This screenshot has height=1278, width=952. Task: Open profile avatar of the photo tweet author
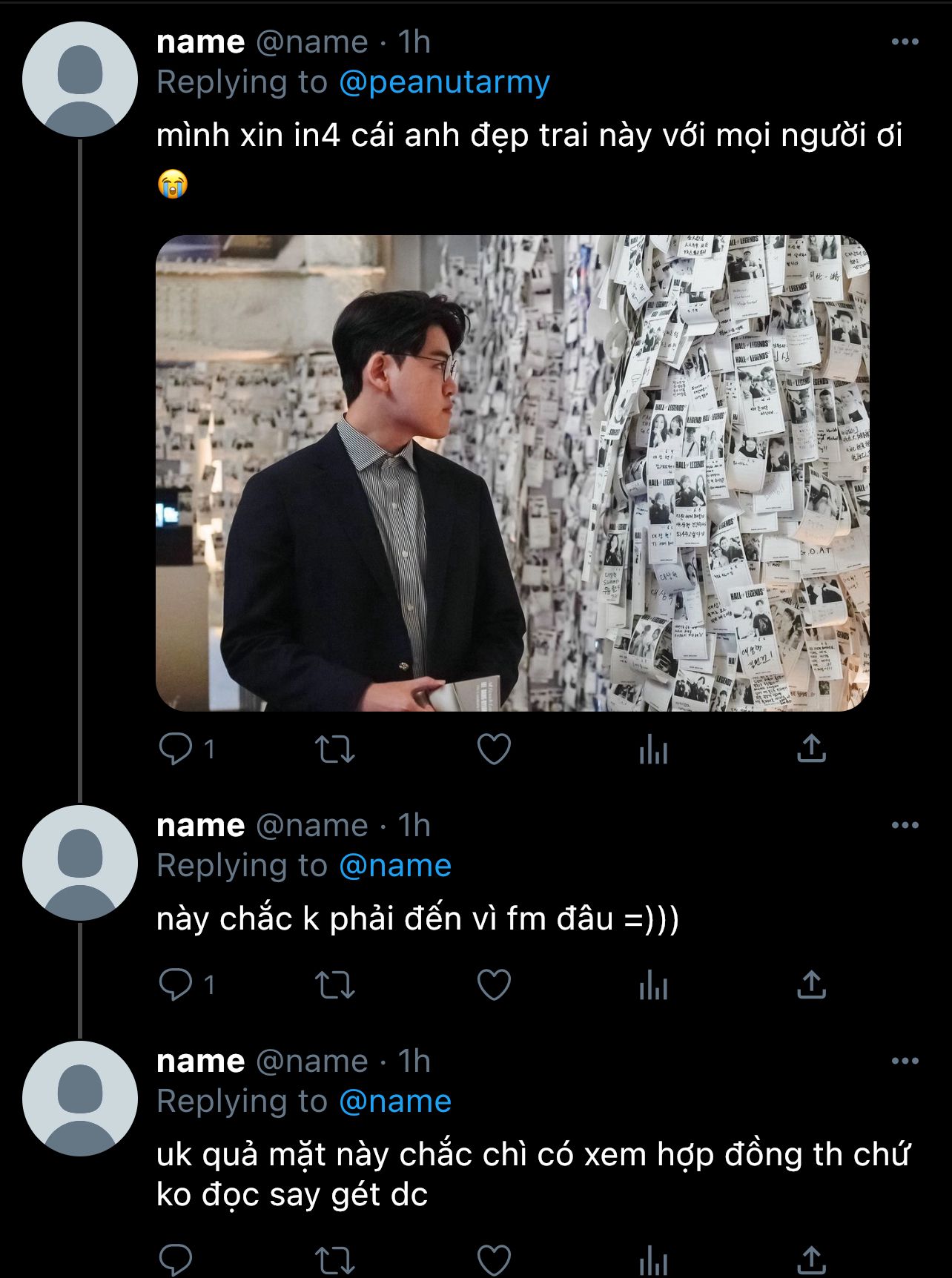tap(80, 79)
